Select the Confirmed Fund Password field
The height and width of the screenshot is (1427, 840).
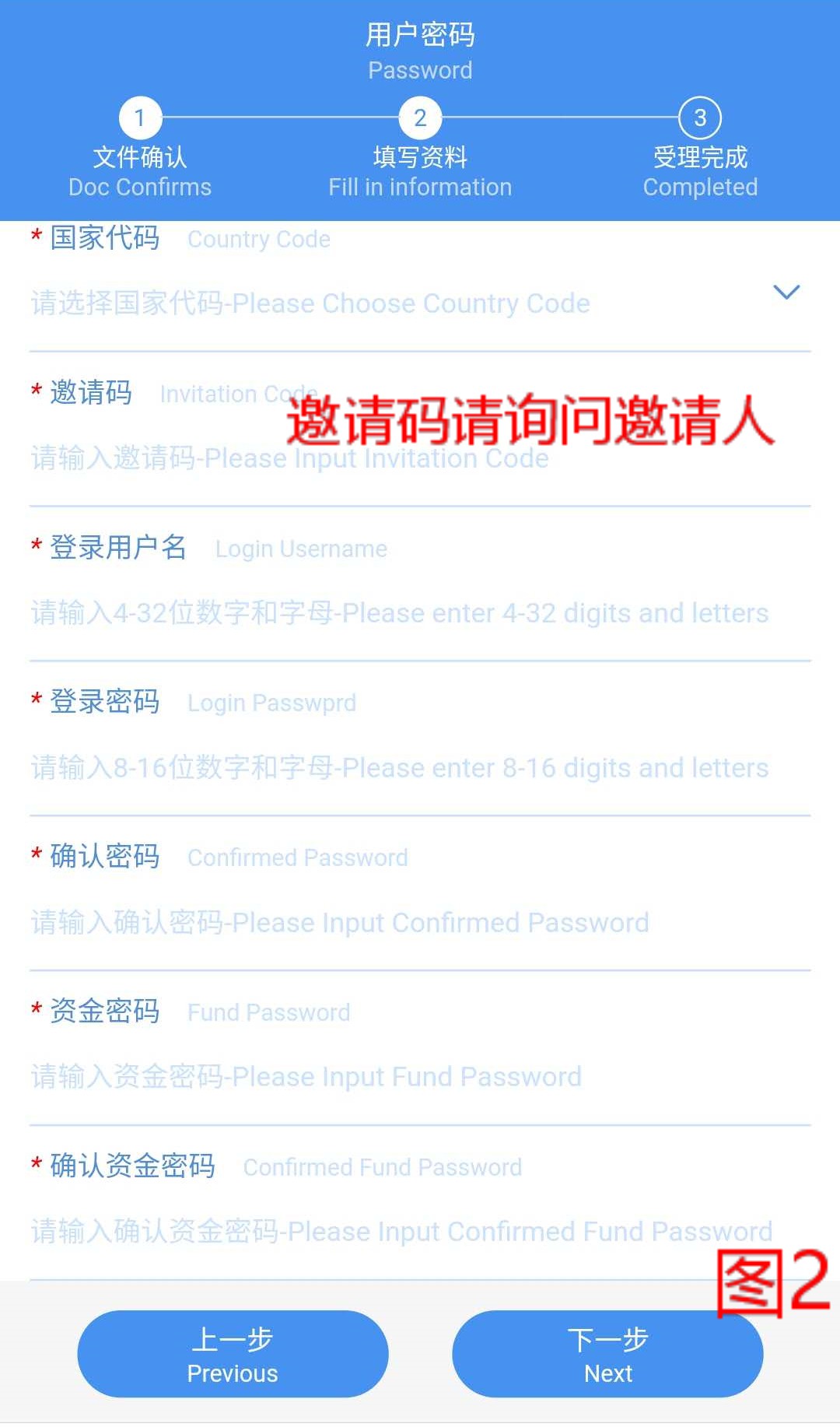[x=420, y=1232]
